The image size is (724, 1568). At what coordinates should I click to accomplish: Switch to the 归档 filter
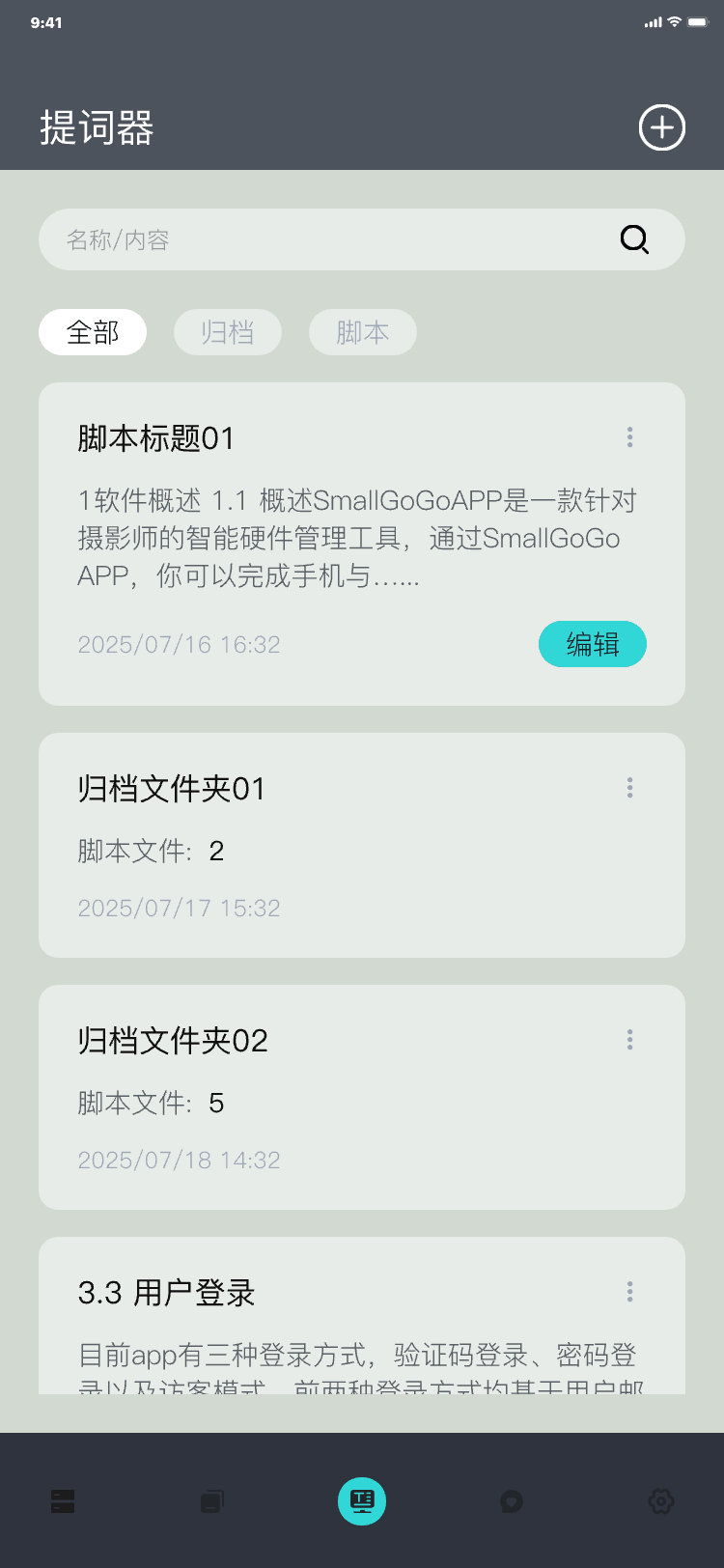click(x=228, y=332)
